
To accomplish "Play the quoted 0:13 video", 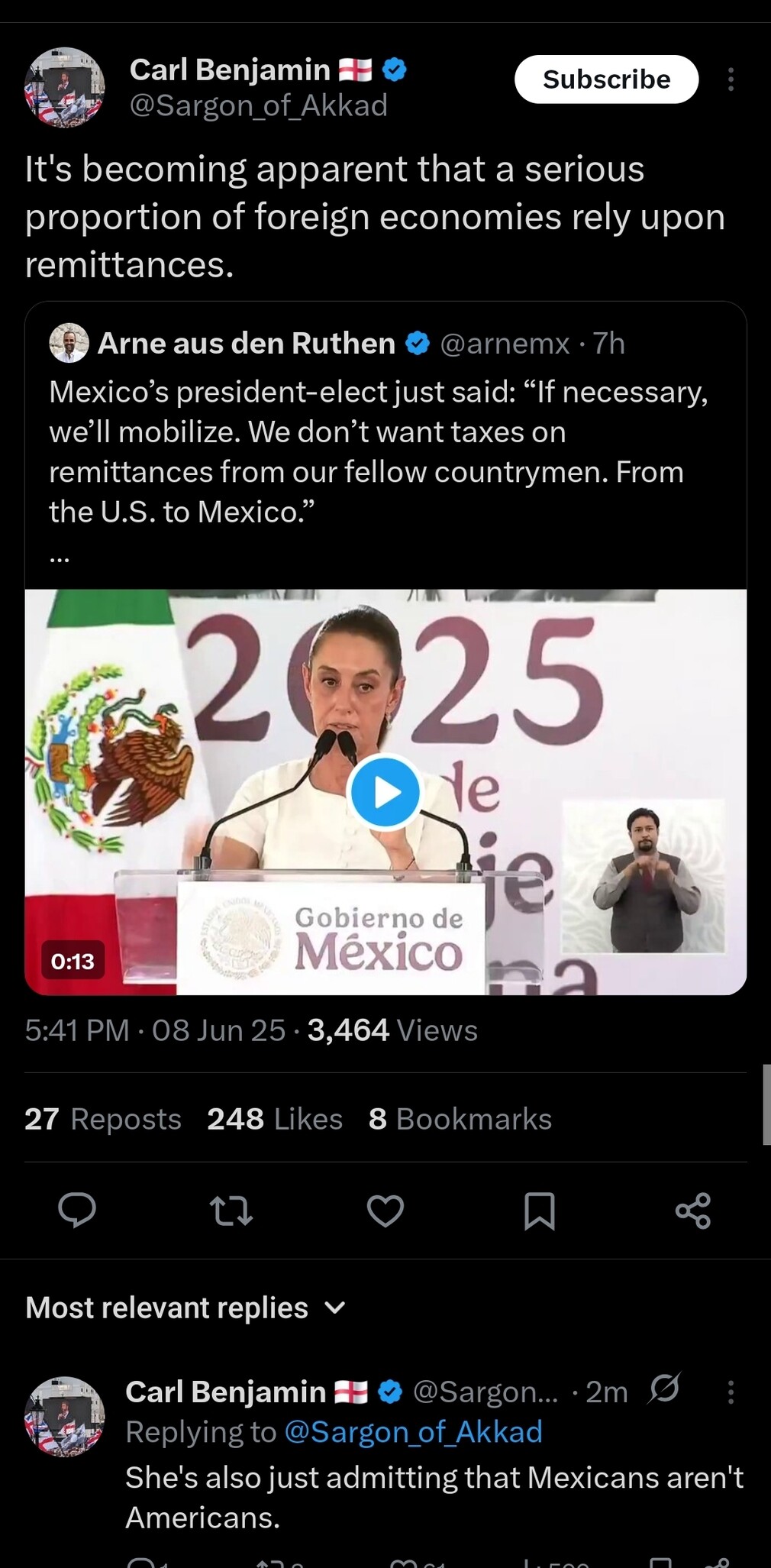I will tap(385, 792).
